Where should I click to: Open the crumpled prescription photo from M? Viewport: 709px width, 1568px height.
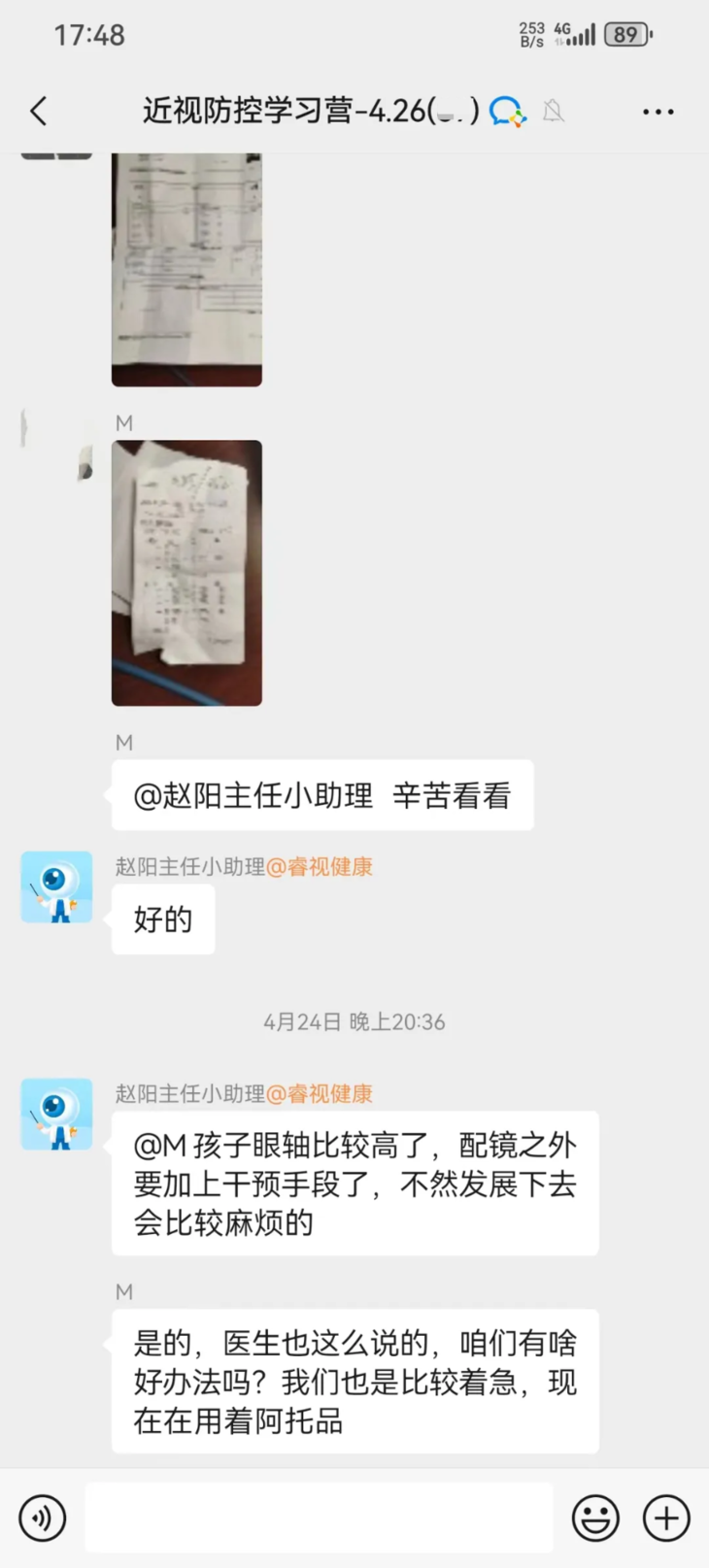coord(186,572)
